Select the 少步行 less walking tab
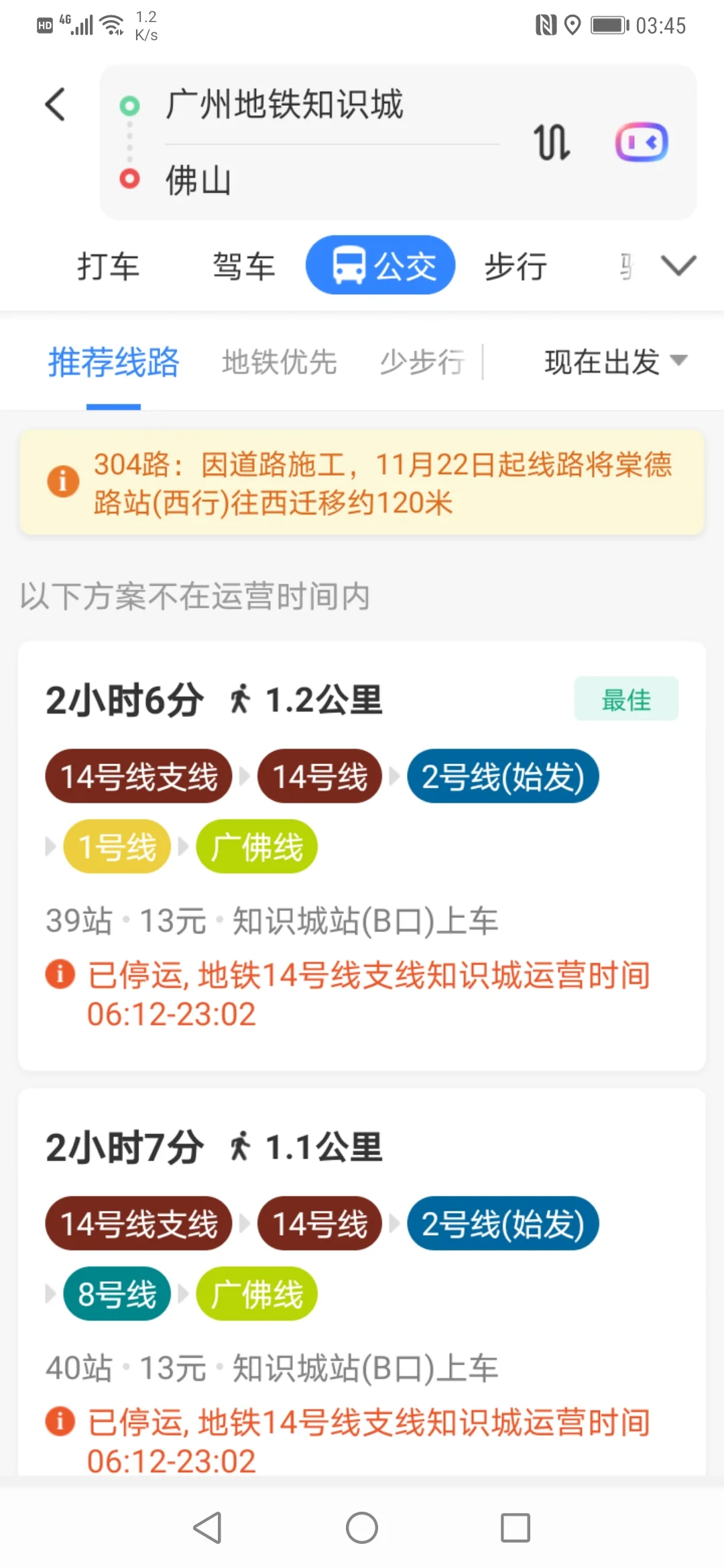This screenshot has width=724, height=1568. [422, 361]
